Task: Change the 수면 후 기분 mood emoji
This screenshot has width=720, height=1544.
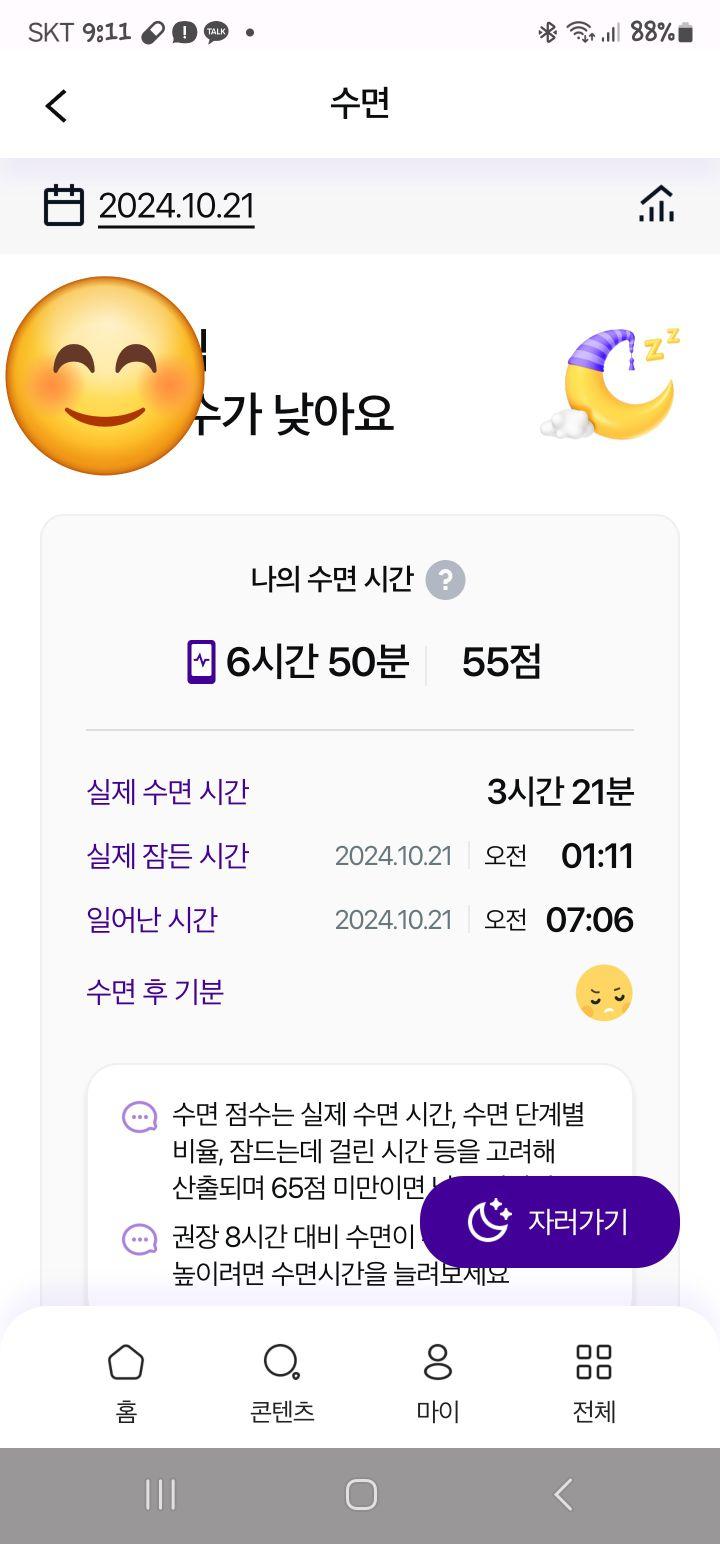Action: (604, 992)
